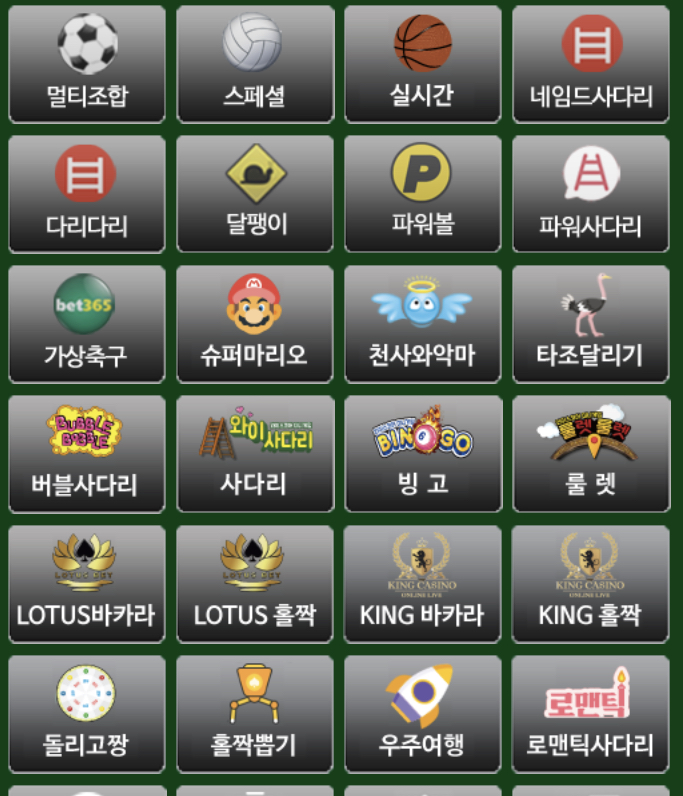Open 천사와악마 game tile
This screenshot has width=683, height=796.
(423, 324)
